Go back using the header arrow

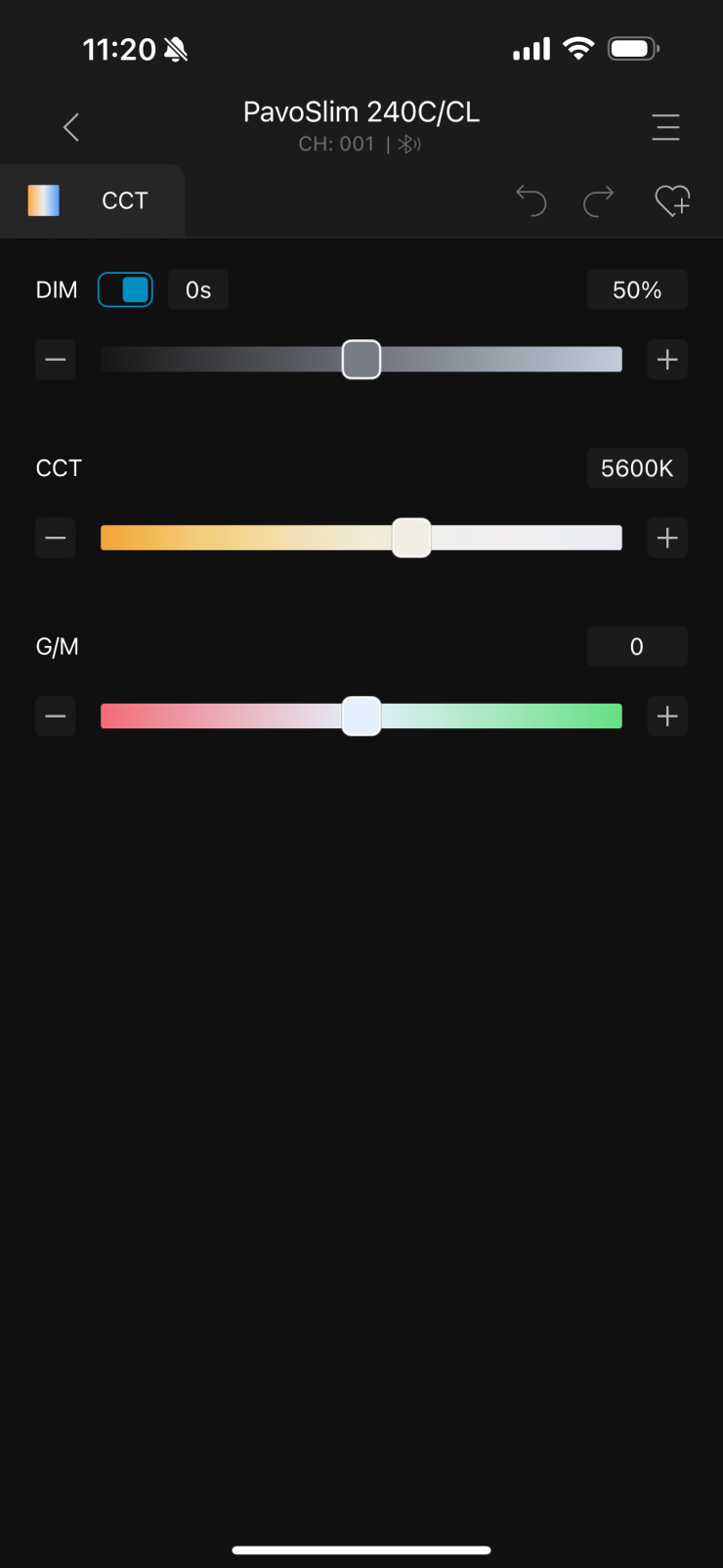70,127
